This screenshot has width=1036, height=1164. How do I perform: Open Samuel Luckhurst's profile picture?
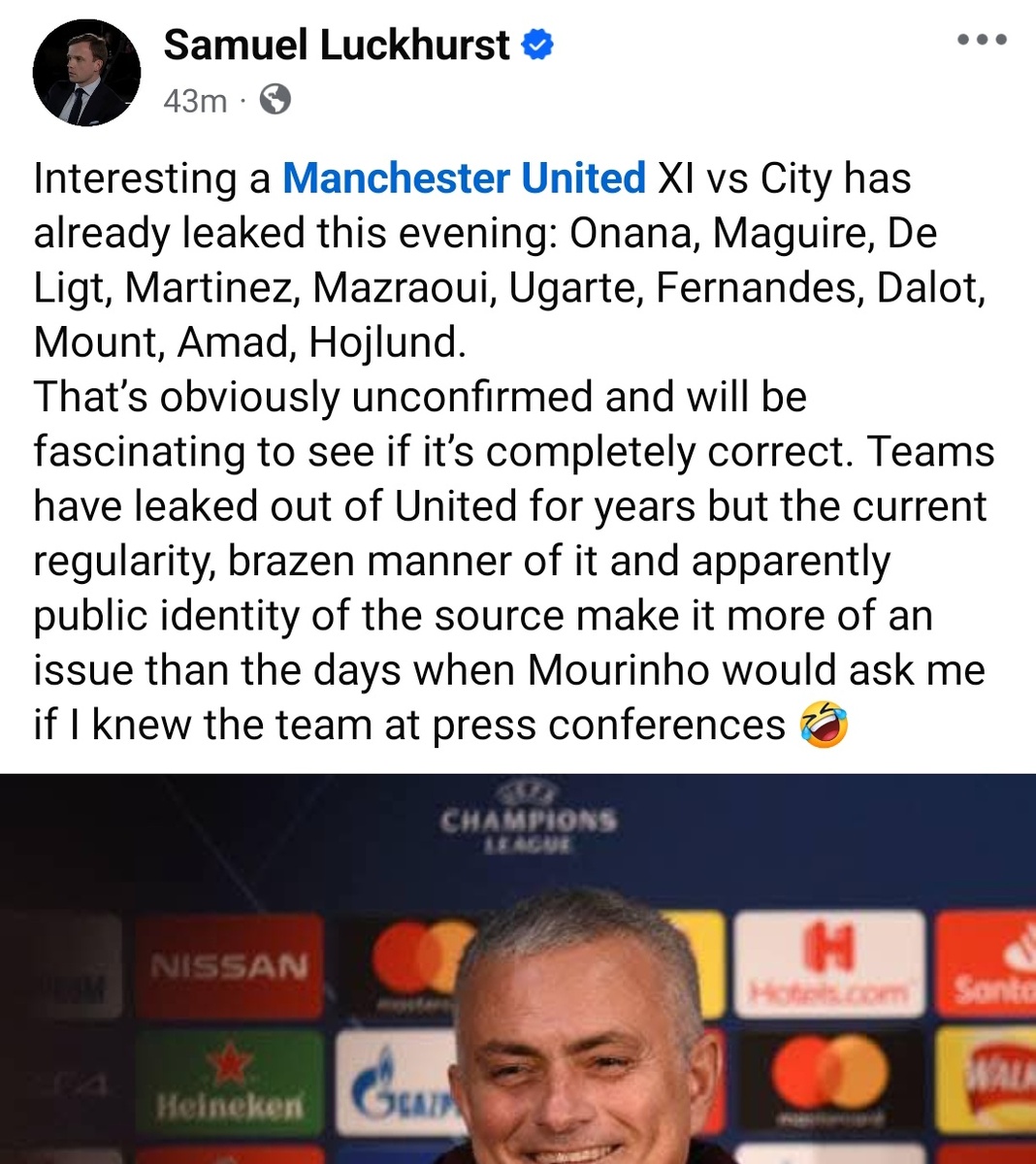click(x=86, y=73)
